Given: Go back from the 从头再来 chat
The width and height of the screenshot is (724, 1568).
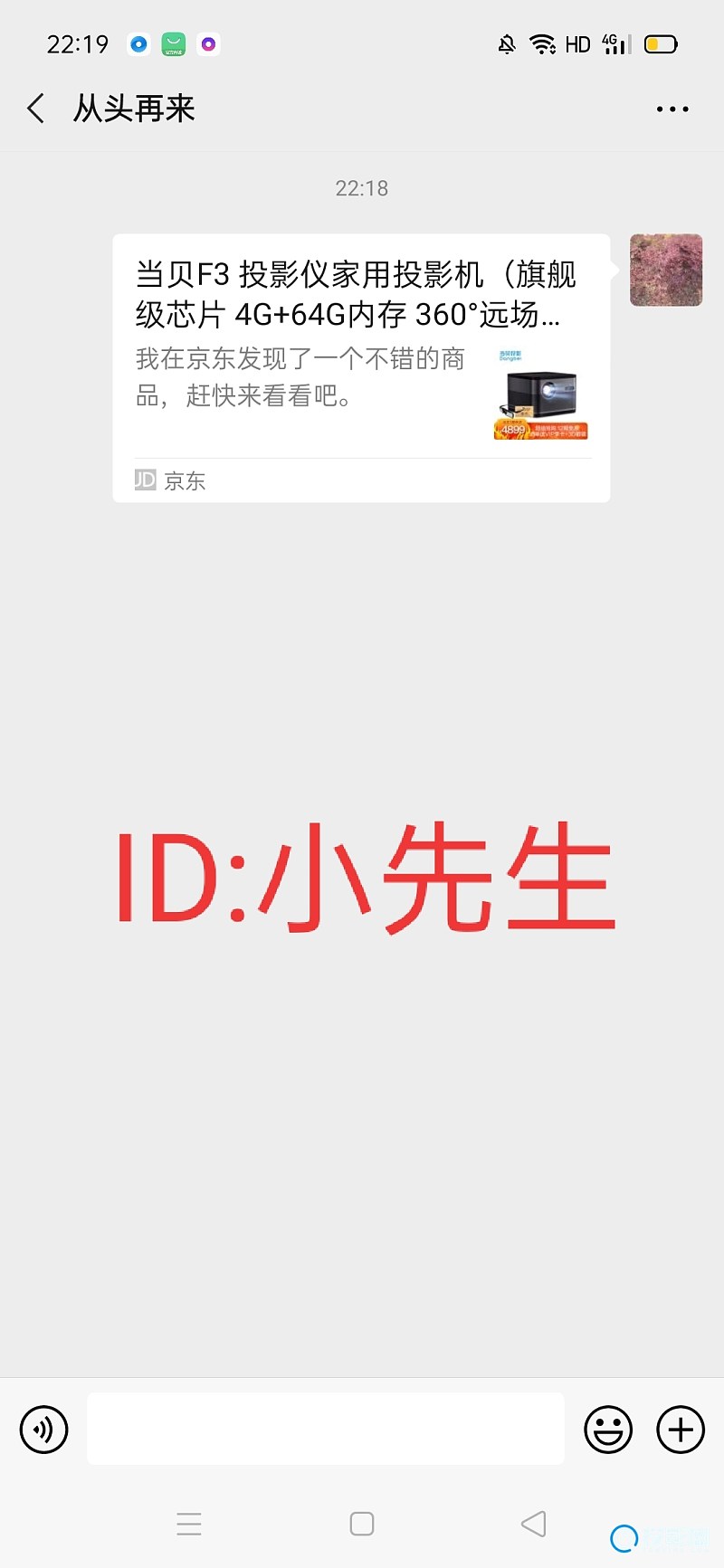Looking at the screenshot, I should pyautogui.click(x=36, y=109).
